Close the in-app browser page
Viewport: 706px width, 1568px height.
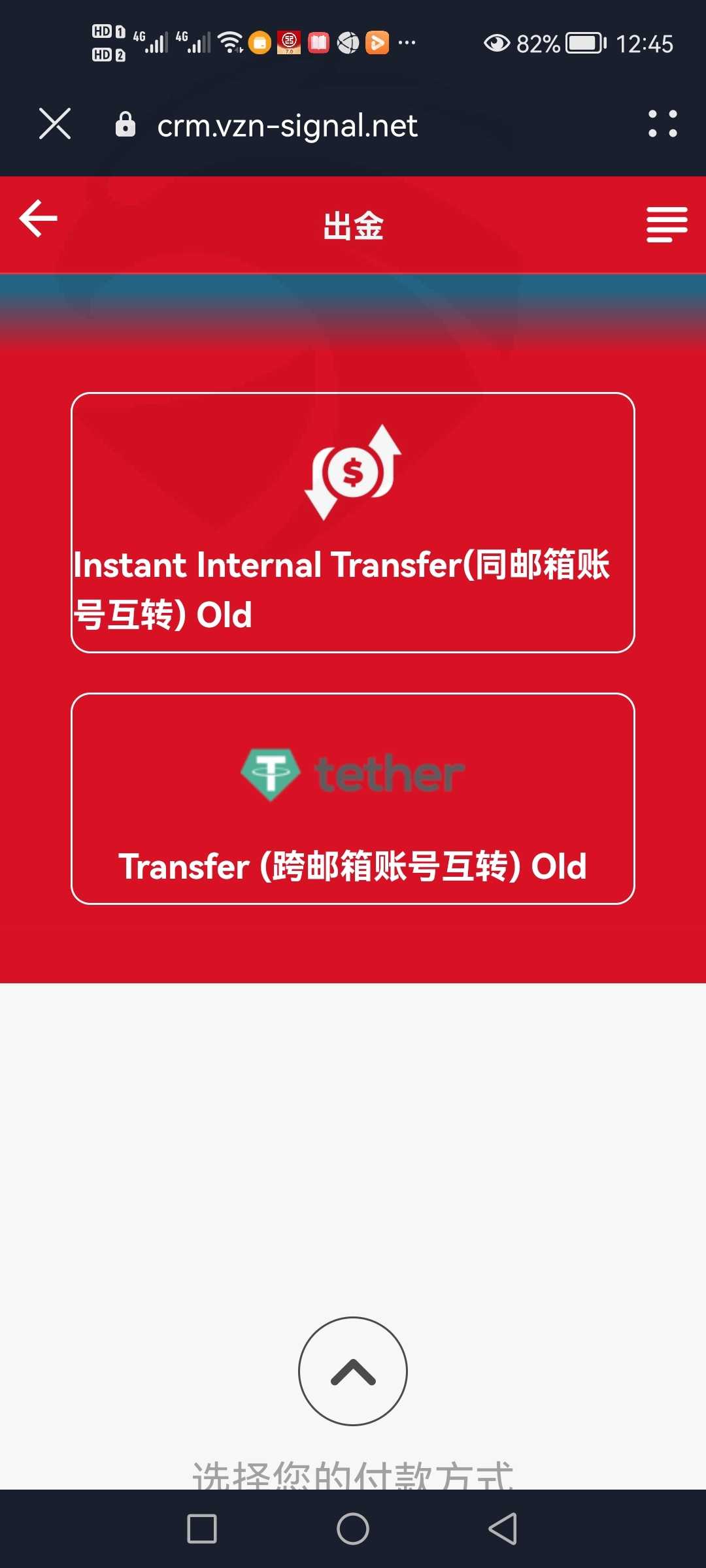click(55, 124)
